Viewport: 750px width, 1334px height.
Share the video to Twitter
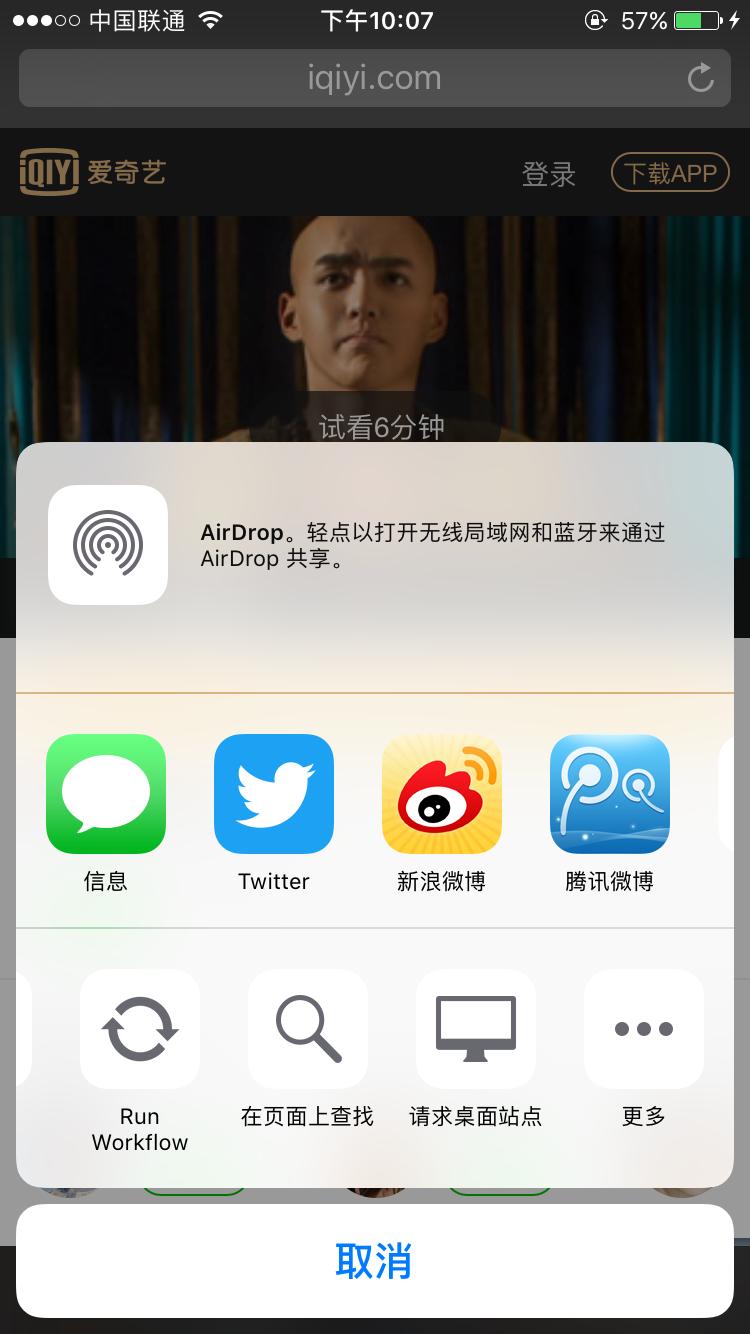point(274,793)
